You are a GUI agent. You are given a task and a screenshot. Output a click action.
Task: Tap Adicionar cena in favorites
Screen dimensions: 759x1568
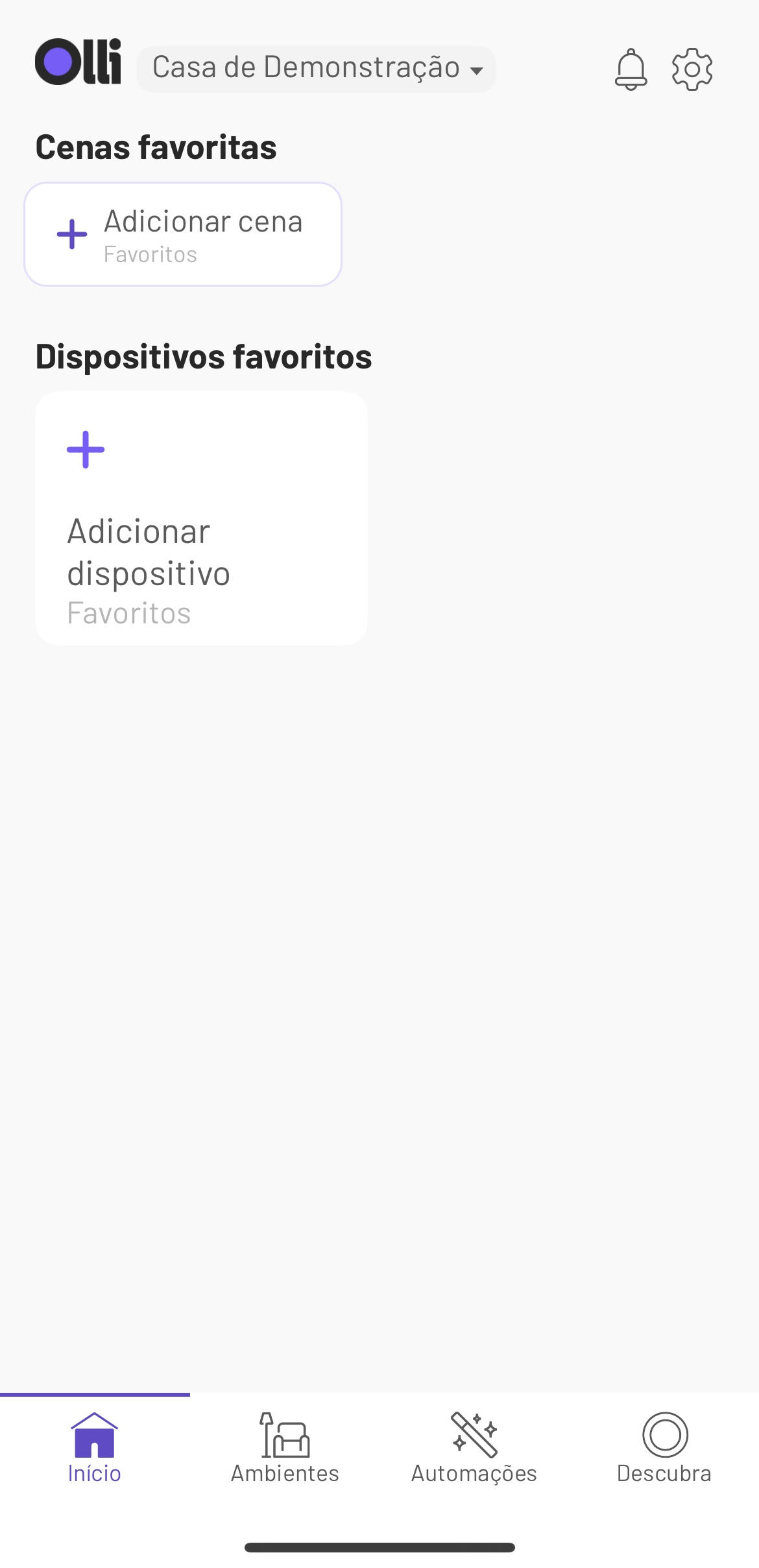pos(183,234)
